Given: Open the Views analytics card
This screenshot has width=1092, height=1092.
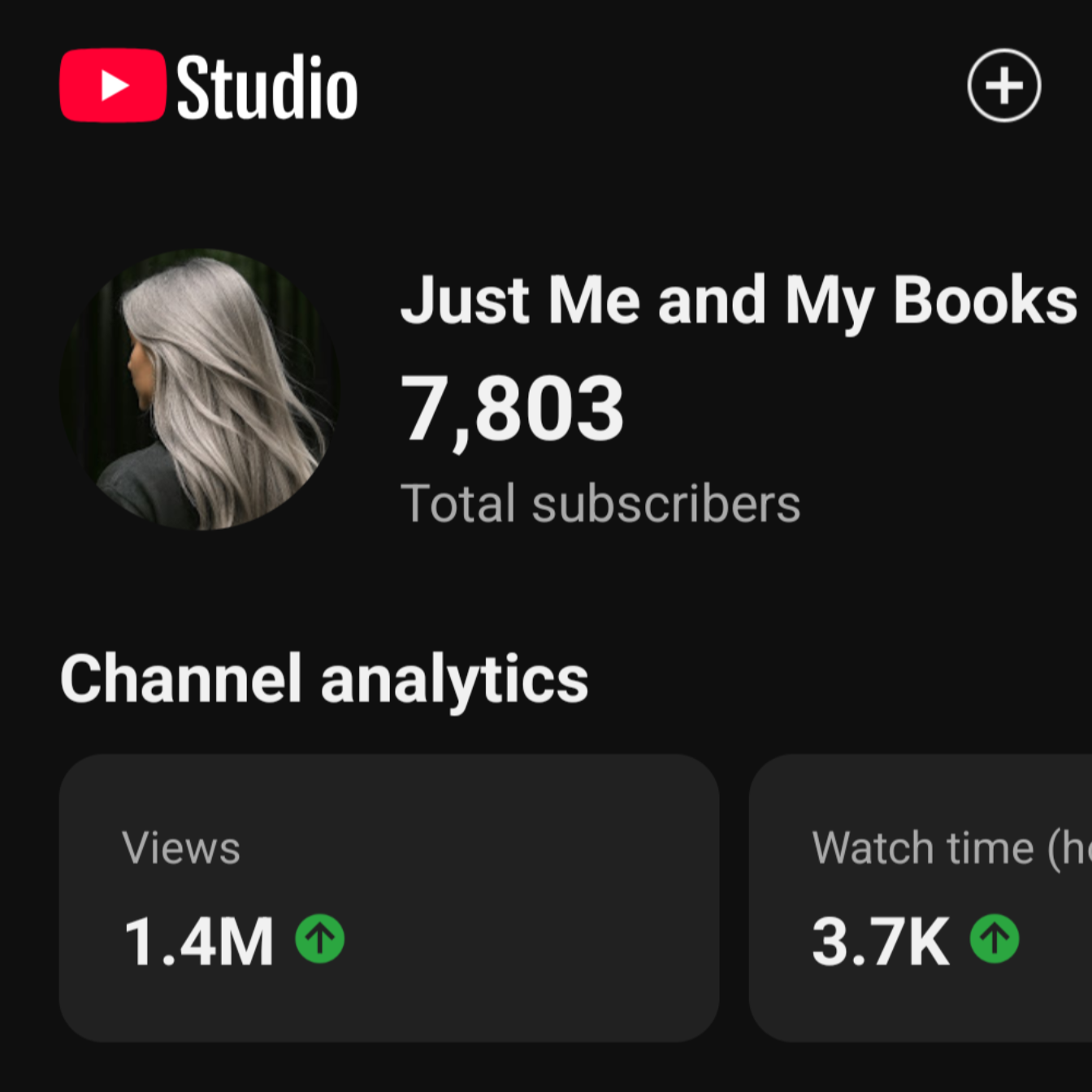Looking at the screenshot, I should [388, 898].
